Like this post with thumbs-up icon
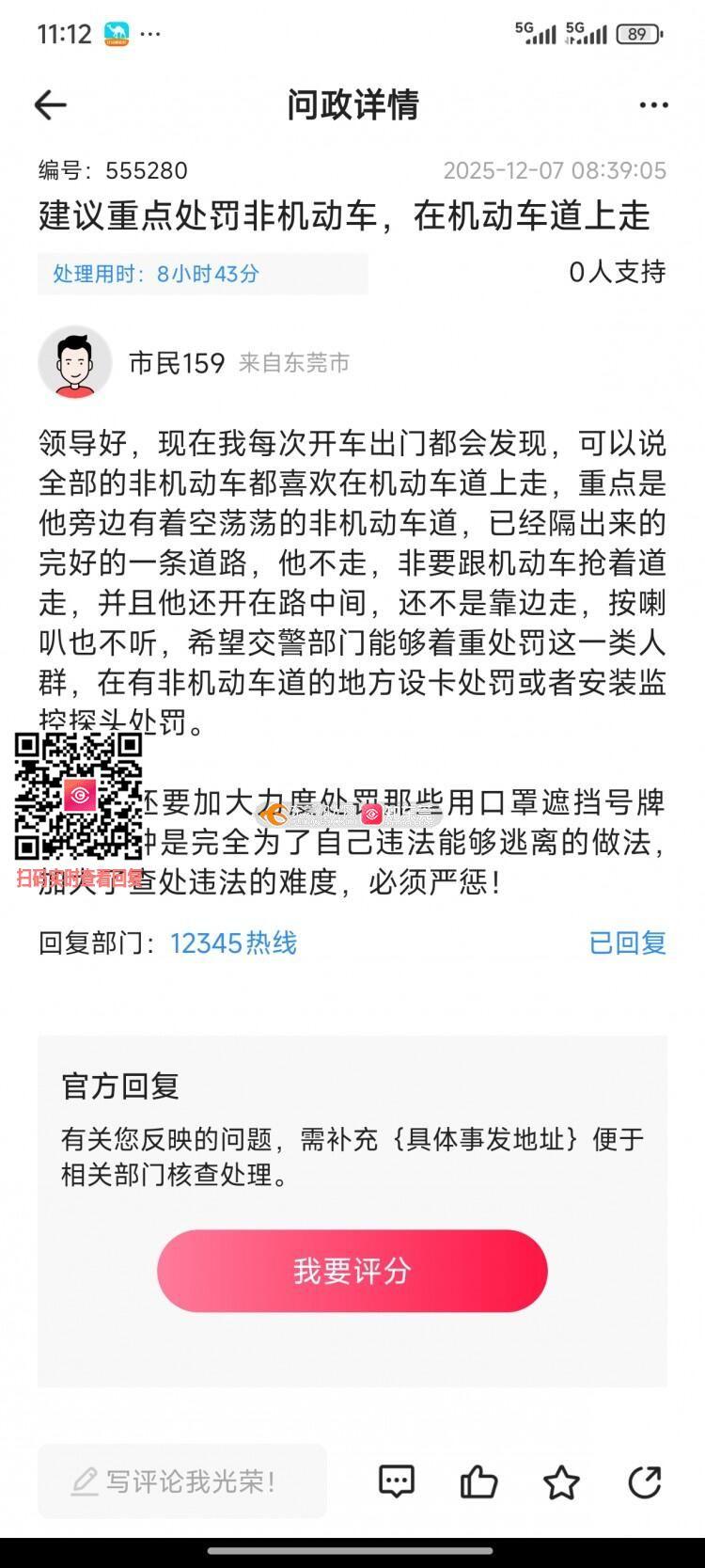 pyautogui.click(x=478, y=1482)
